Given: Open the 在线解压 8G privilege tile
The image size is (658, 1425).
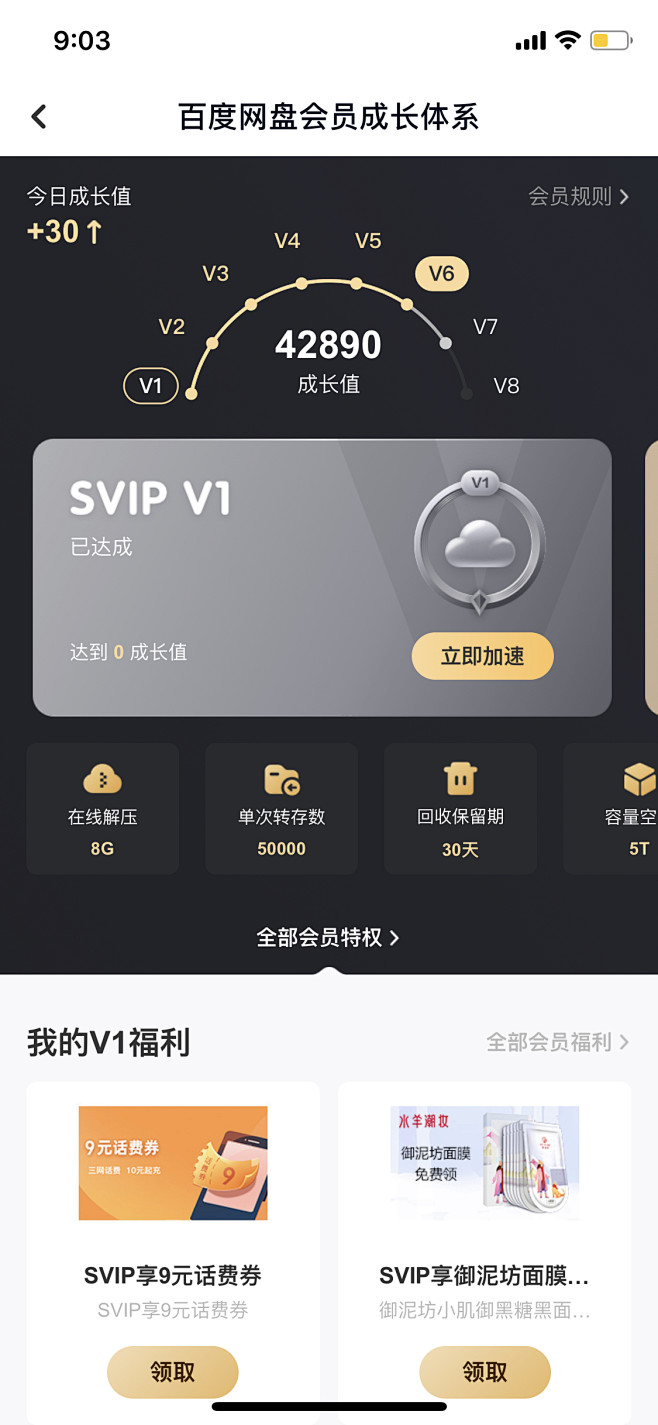Looking at the screenshot, I should pos(102,808).
